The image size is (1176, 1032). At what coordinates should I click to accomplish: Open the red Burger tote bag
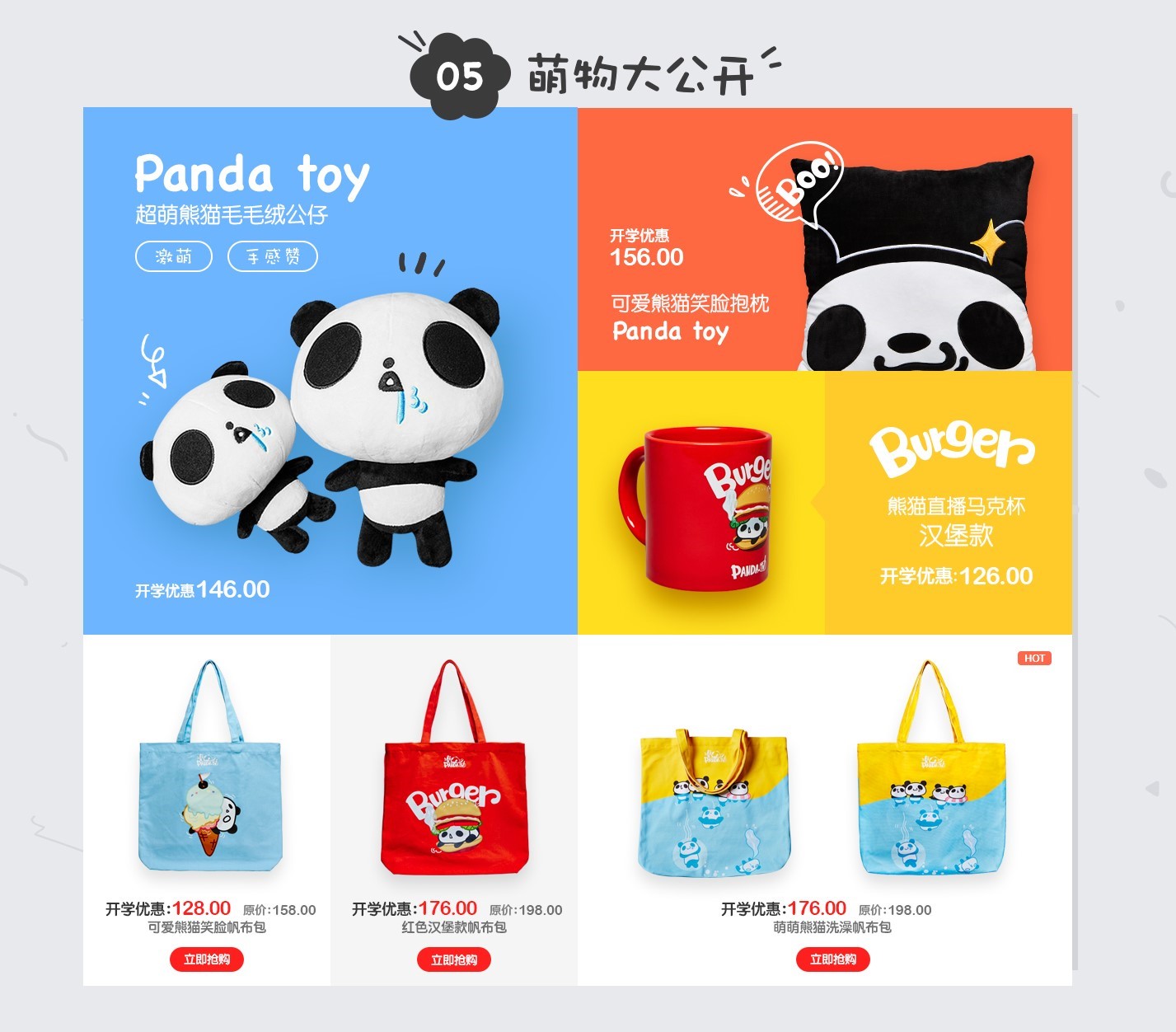point(454,783)
